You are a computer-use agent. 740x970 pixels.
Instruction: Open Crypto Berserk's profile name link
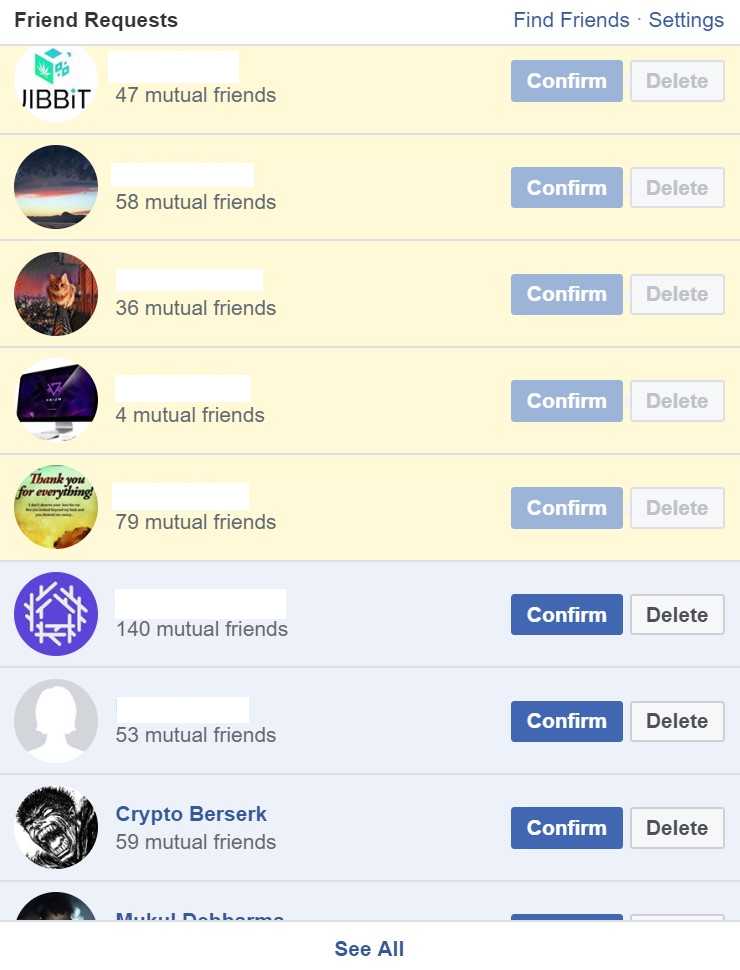(191, 814)
